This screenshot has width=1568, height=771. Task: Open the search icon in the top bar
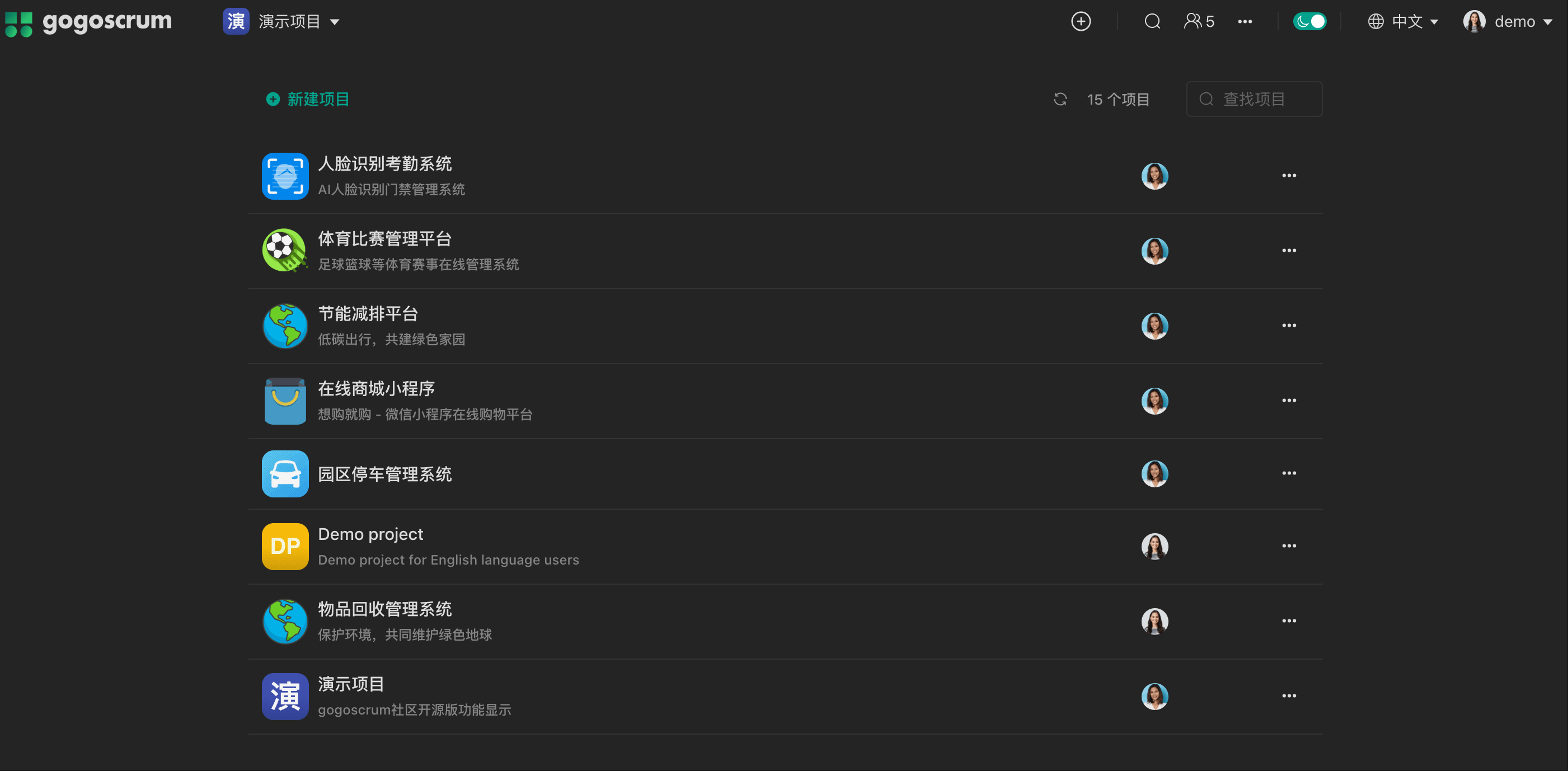[x=1152, y=22]
